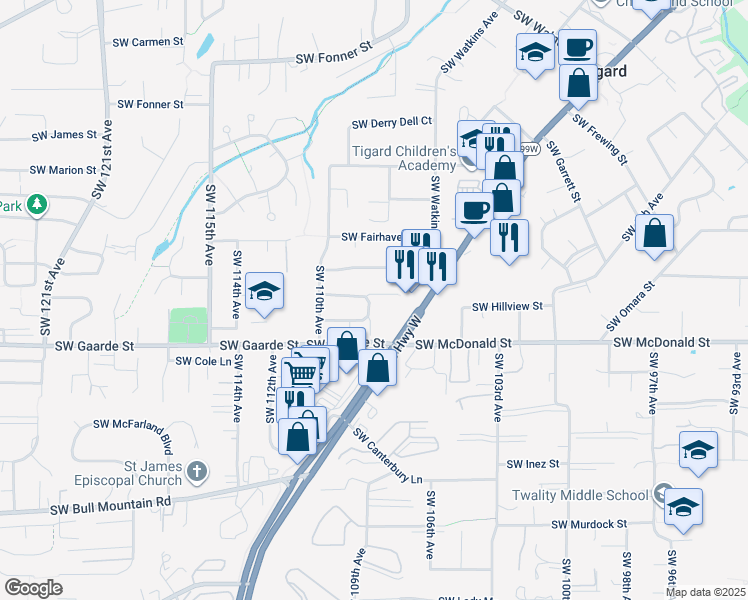The width and height of the screenshot is (748, 600).
Task: Tap the shopping bag marker over the Tigard label
Action: [578, 84]
